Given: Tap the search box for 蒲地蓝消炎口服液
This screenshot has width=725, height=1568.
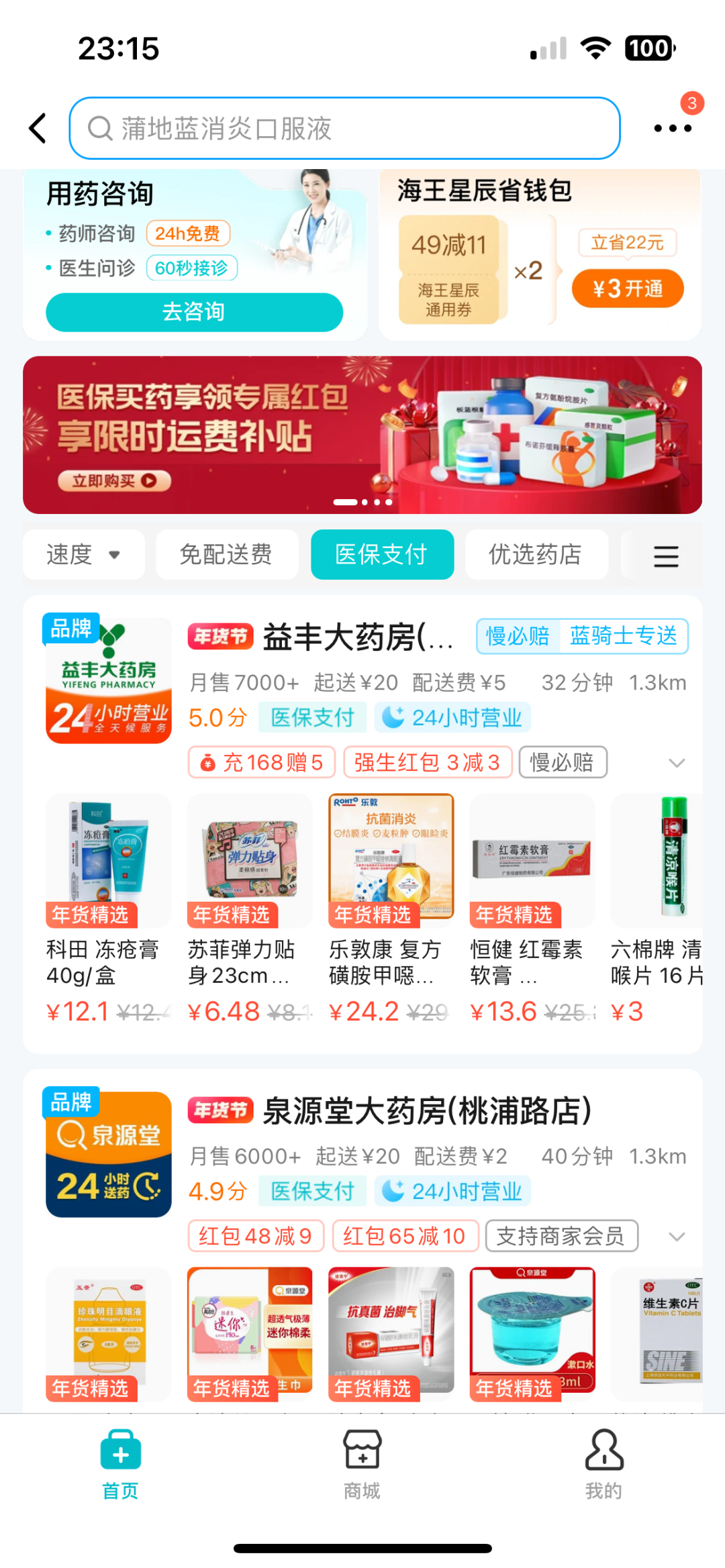Looking at the screenshot, I should click(344, 128).
